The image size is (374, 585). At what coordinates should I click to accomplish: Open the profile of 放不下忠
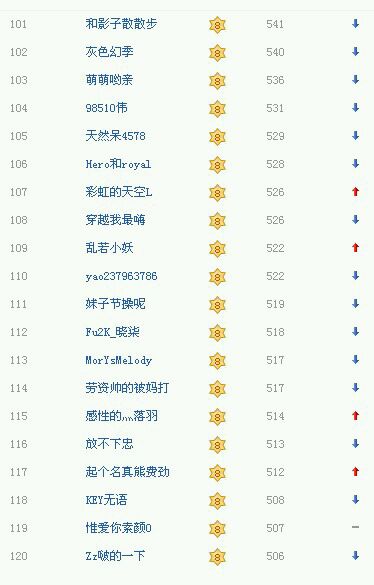pos(109,444)
